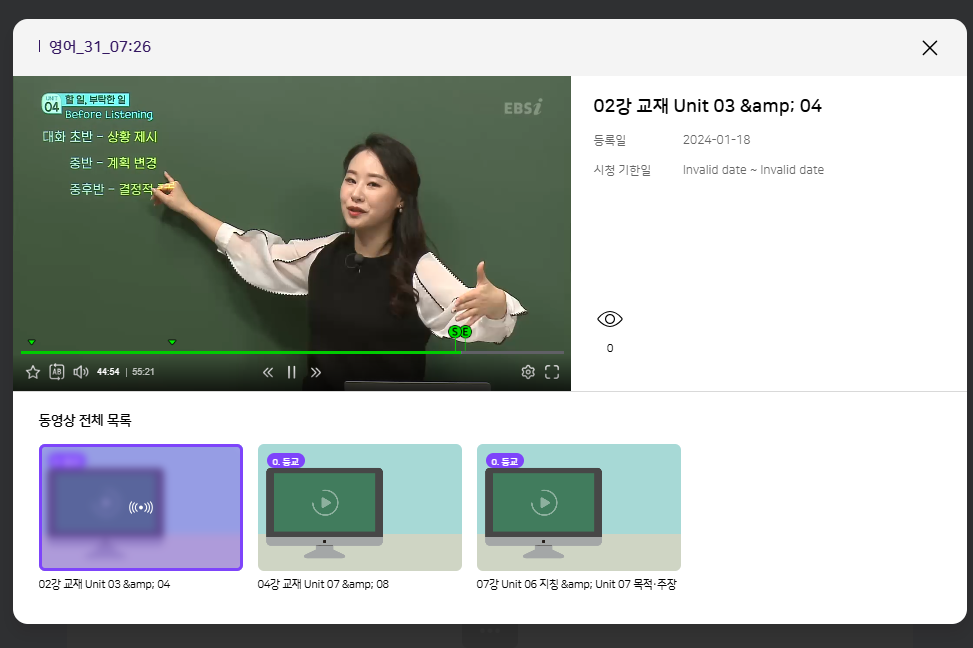This screenshot has height=648, width=973.
Task: Rewind the video playback
Action: pos(268,372)
